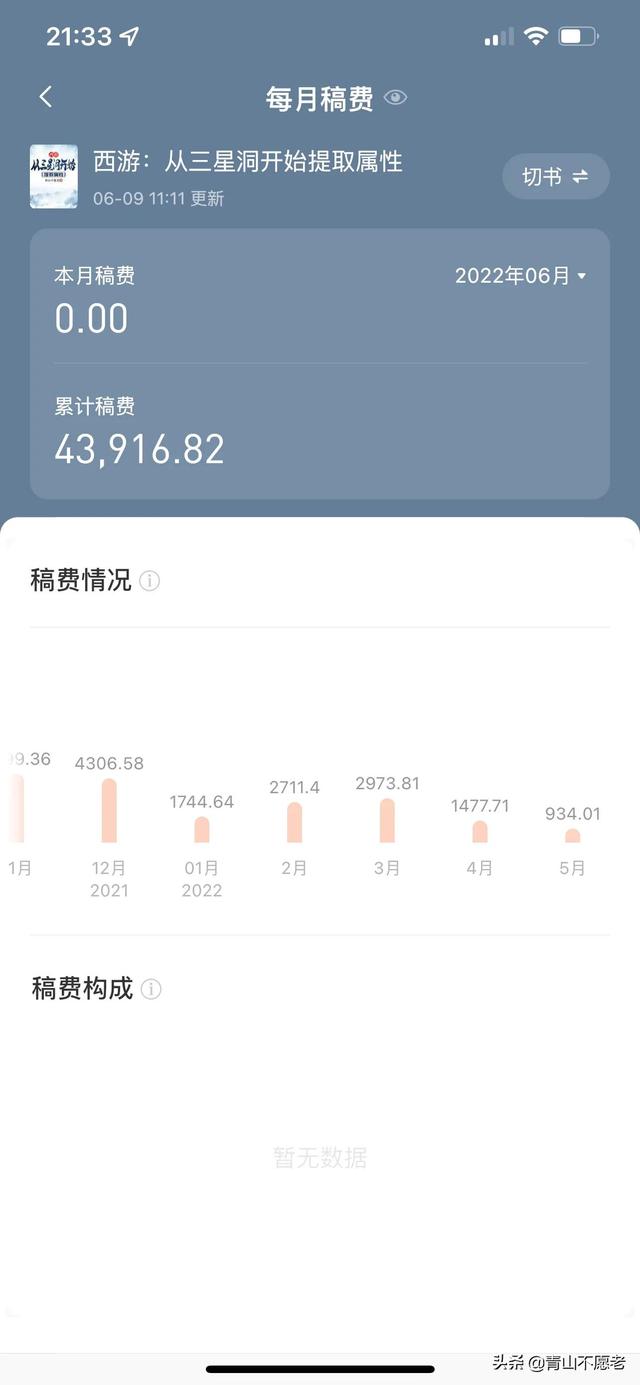This screenshot has height=1385, width=640.
Task: Select the 5月 bar showing 934.01
Action: [572, 835]
